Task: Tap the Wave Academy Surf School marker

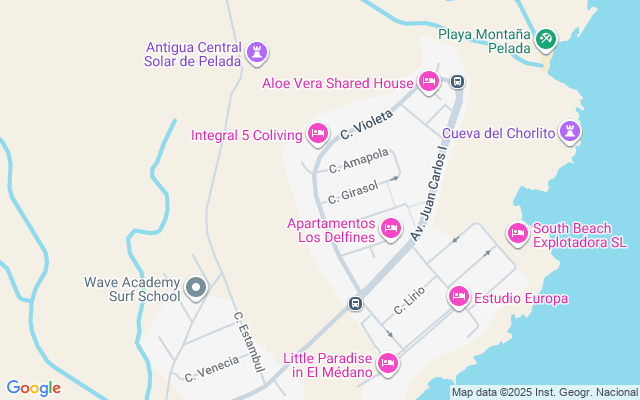Action: coord(196,288)
